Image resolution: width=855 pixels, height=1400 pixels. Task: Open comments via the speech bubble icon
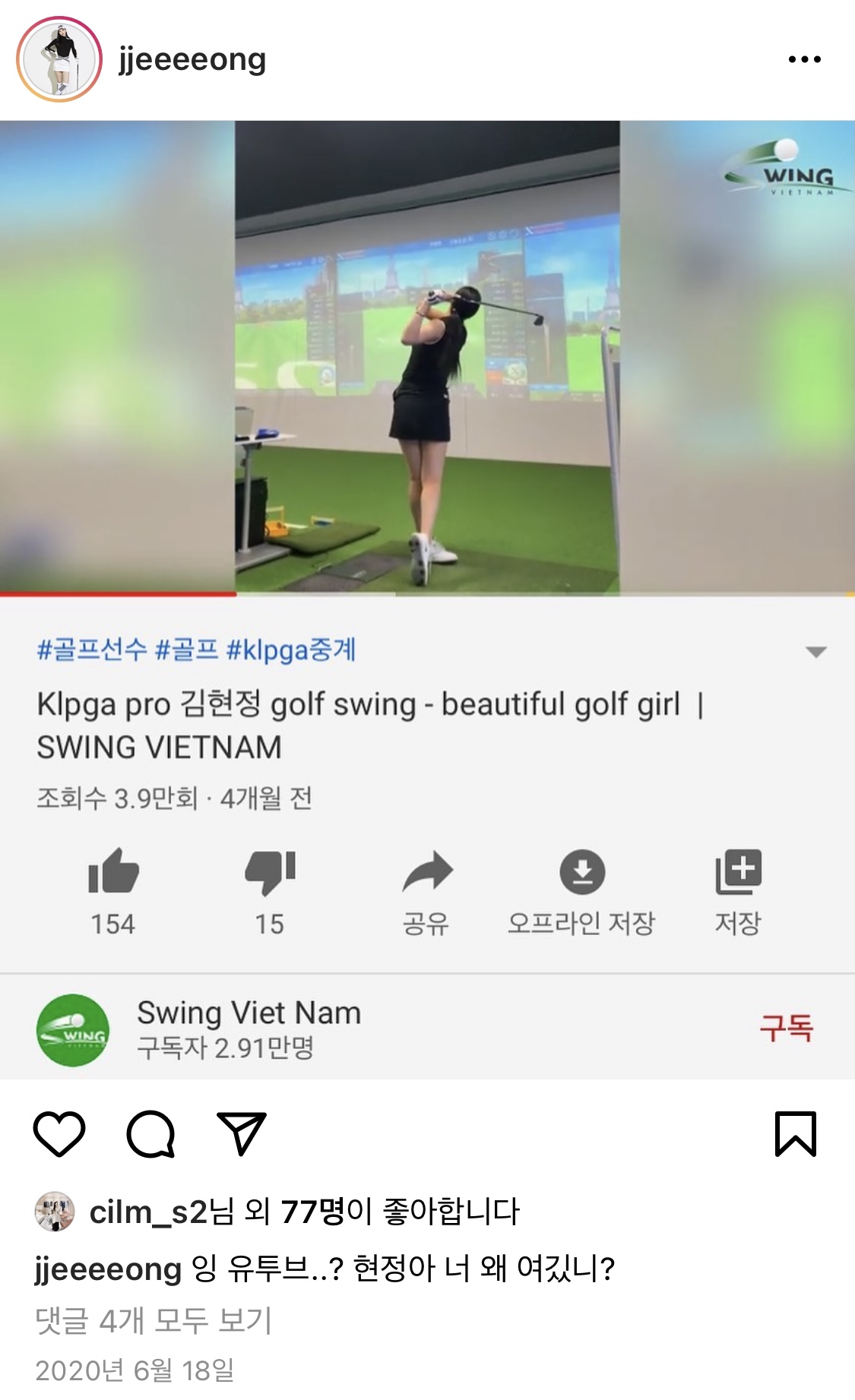(x=150, y=1134)
